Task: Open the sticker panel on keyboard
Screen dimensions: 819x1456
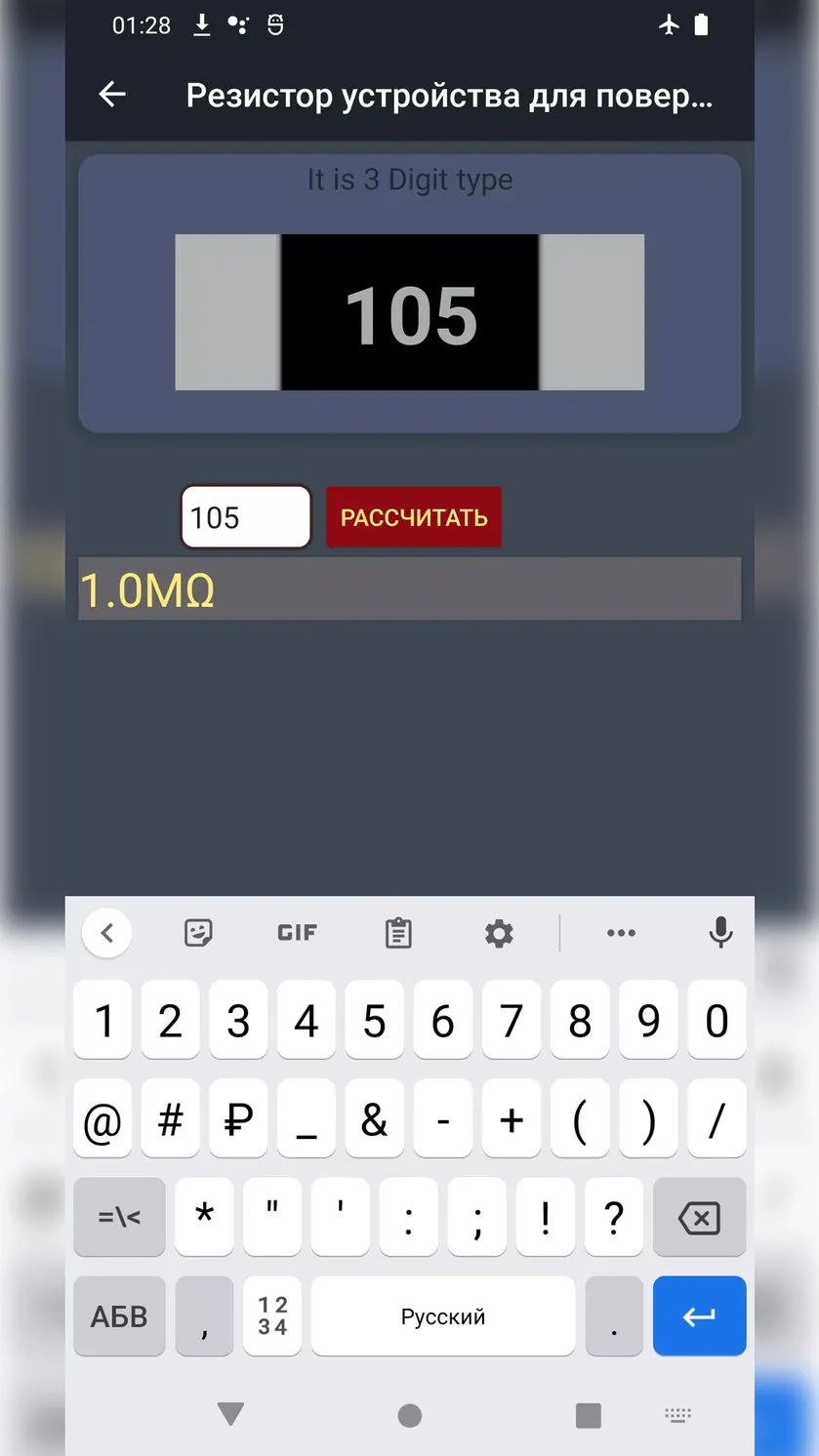Action: tap(199, 933)
